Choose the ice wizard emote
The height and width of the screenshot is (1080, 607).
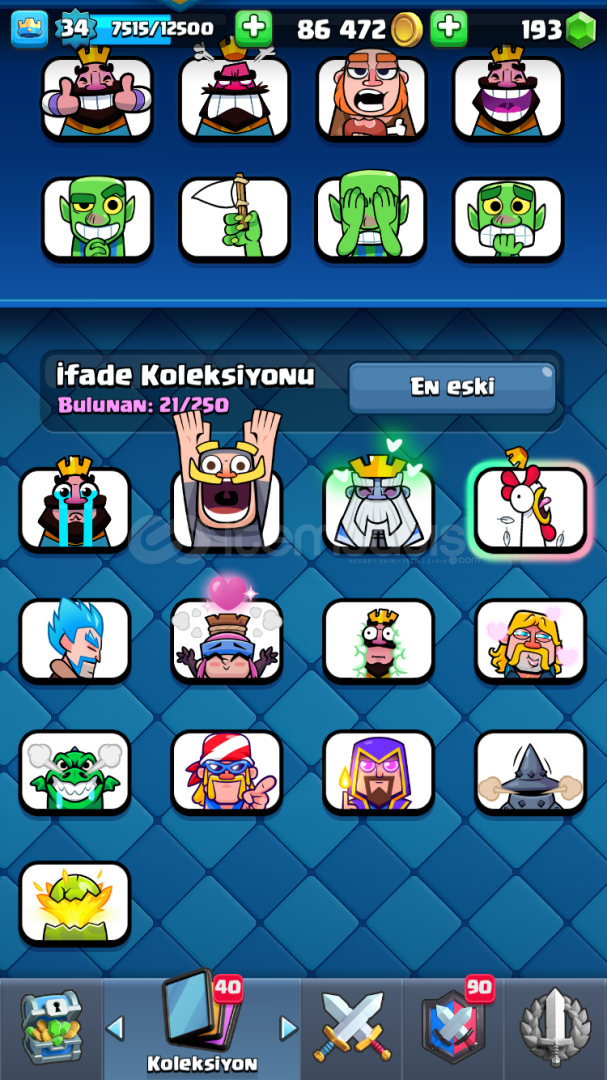click(x=74, y=641)
